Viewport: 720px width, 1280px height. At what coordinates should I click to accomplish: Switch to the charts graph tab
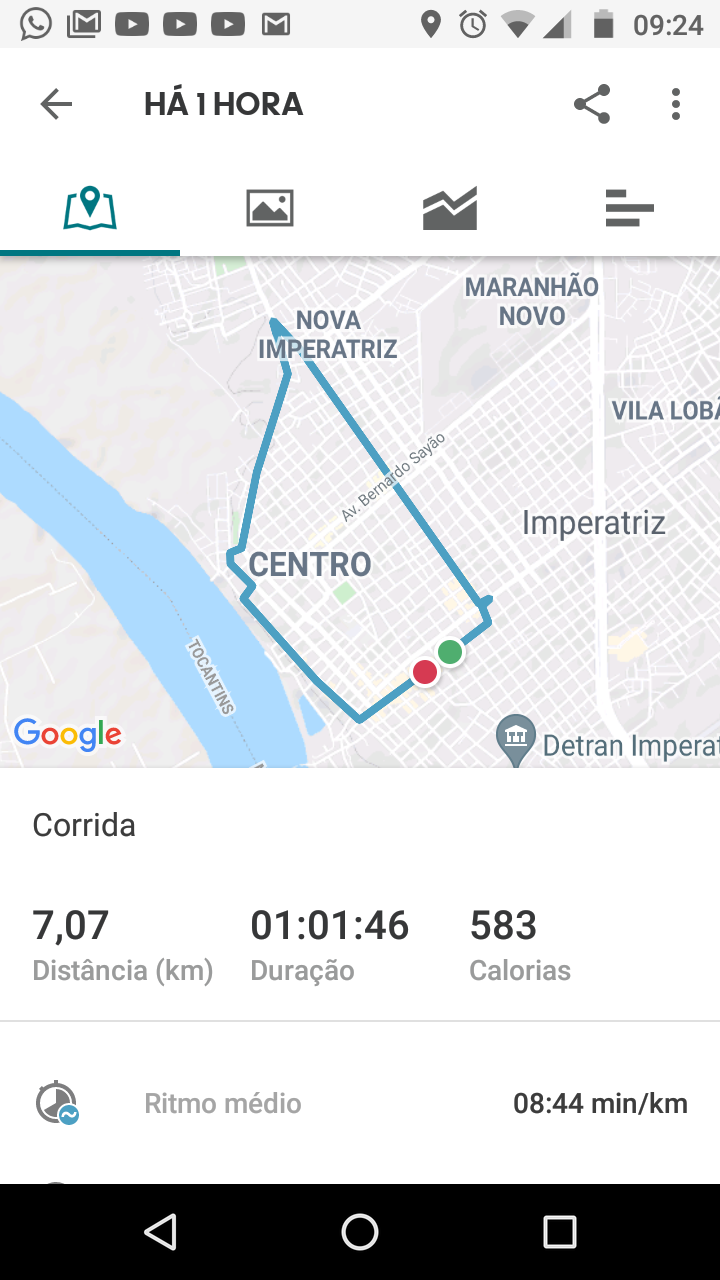click(x=450, y=208)
